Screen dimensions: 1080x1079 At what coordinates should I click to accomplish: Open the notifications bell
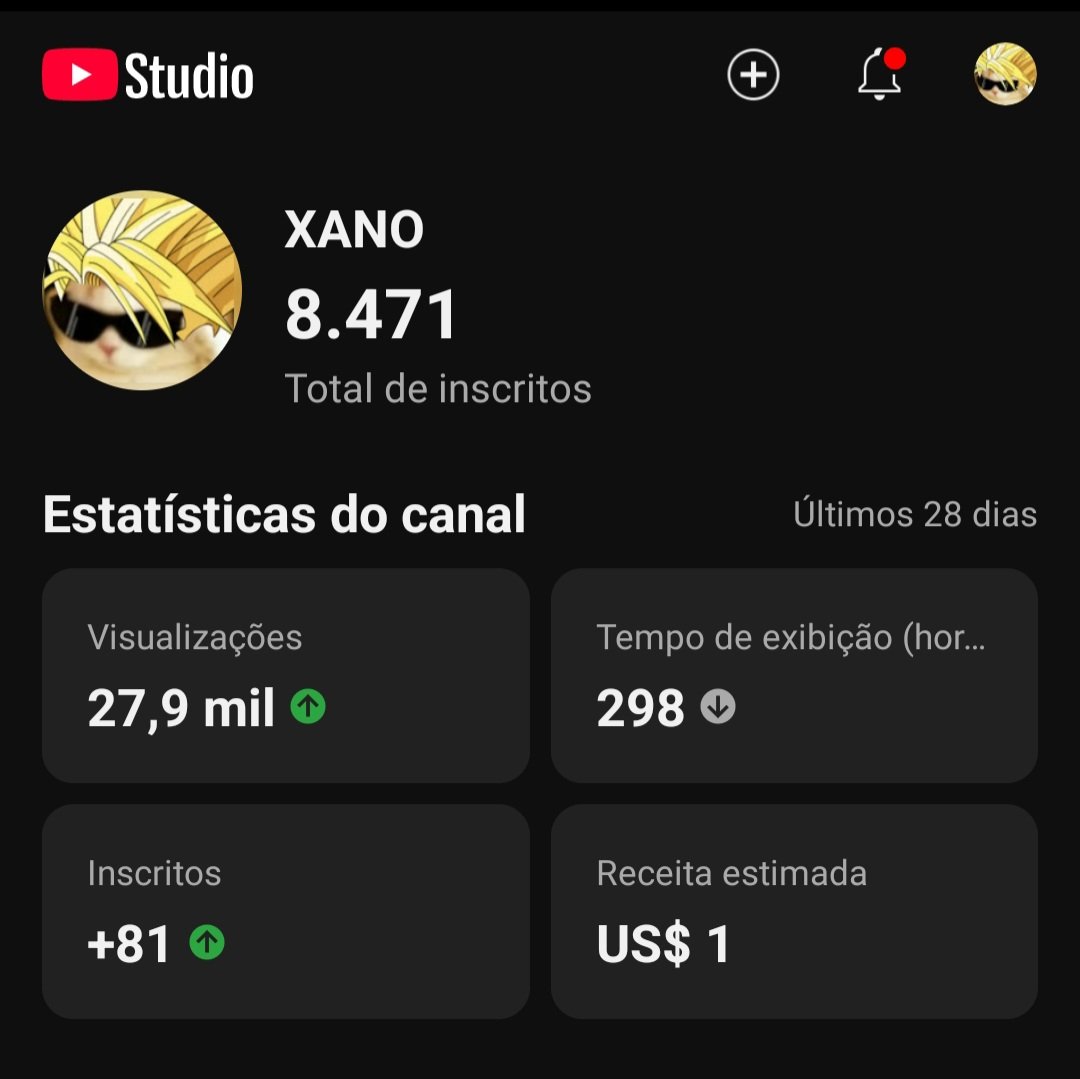tap(880, 75)
